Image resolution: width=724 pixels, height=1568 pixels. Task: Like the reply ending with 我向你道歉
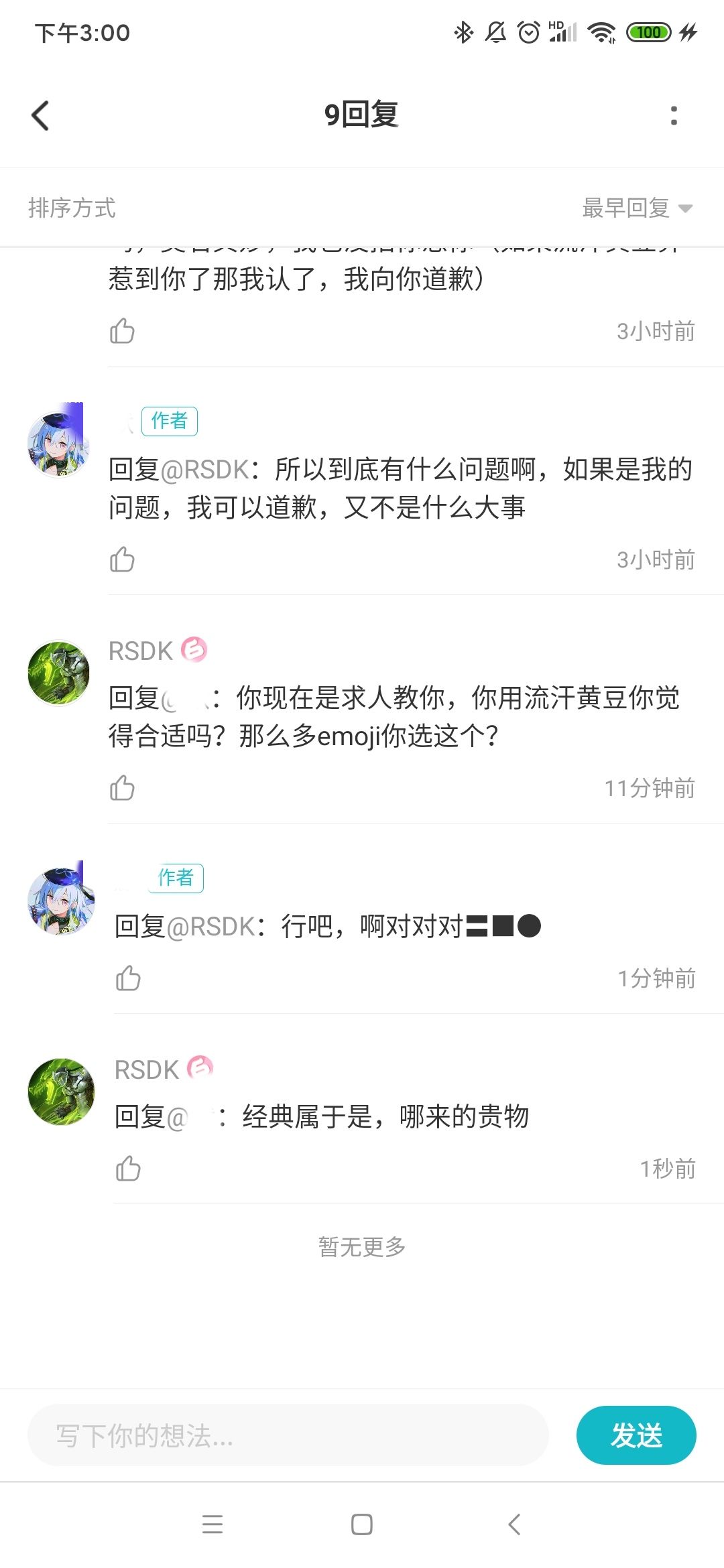tap(122, 331)
